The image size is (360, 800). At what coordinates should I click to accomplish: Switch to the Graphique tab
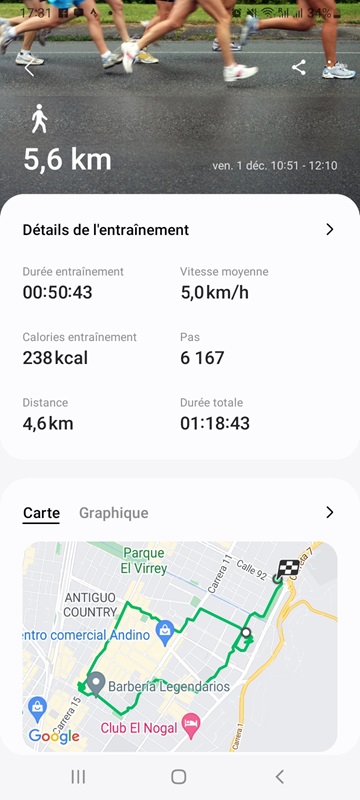(x=114, y=513)
